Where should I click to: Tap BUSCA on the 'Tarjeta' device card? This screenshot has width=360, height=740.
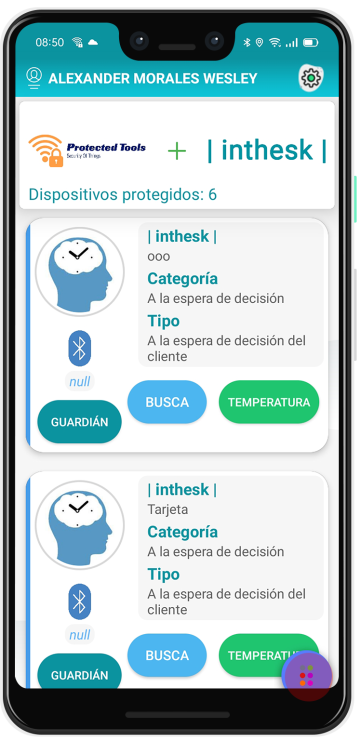pyautogui.click(x=167, y=655)
